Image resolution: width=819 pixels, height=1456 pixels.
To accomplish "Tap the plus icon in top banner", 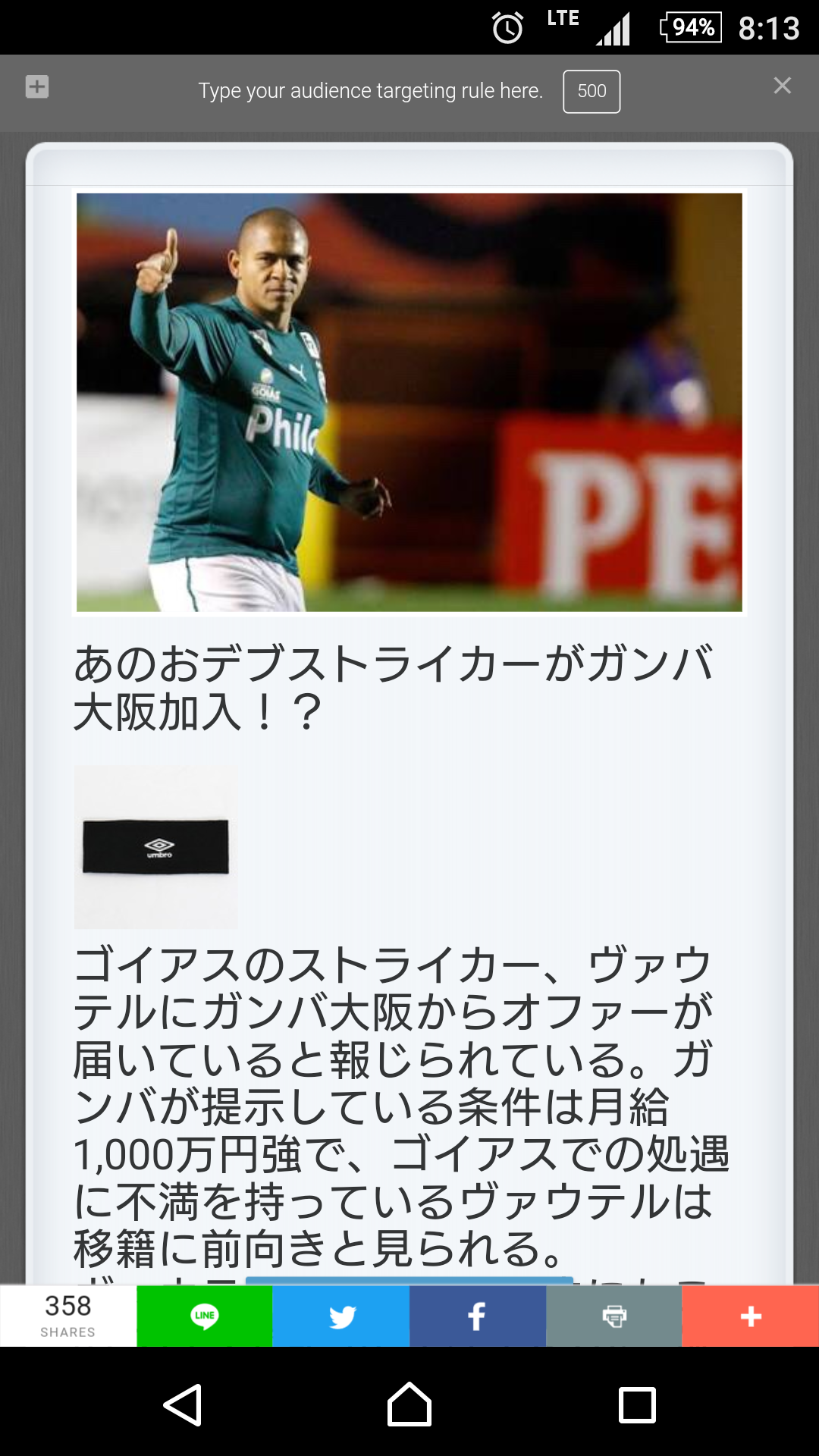I will [37, 86].
